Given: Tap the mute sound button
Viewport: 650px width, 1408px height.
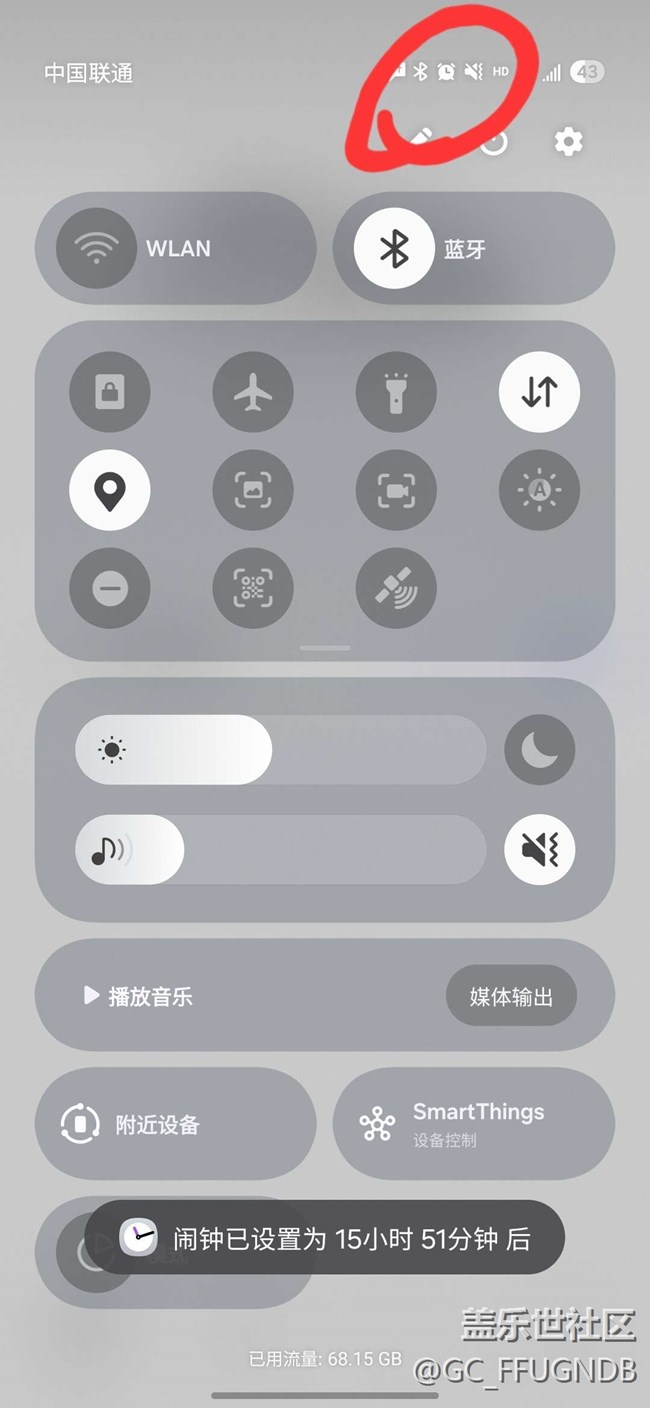Looking at the screenshot, I should click(x=540, y=850).
